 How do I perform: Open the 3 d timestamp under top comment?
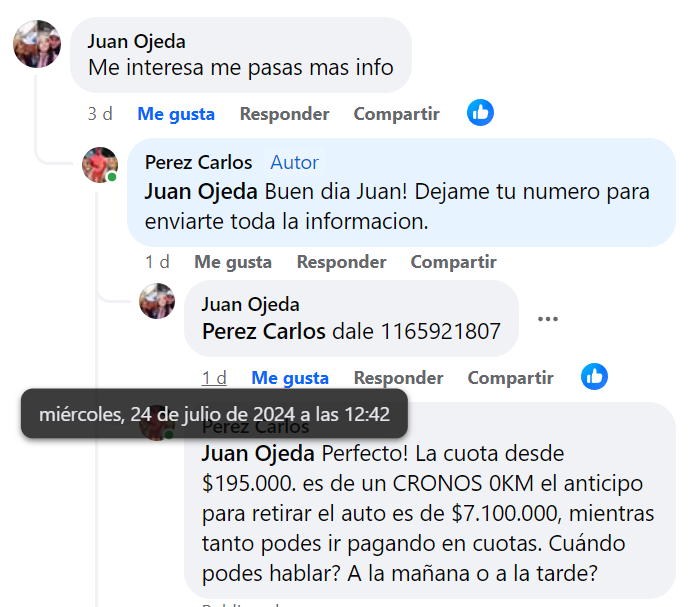[x=99, y=114]
